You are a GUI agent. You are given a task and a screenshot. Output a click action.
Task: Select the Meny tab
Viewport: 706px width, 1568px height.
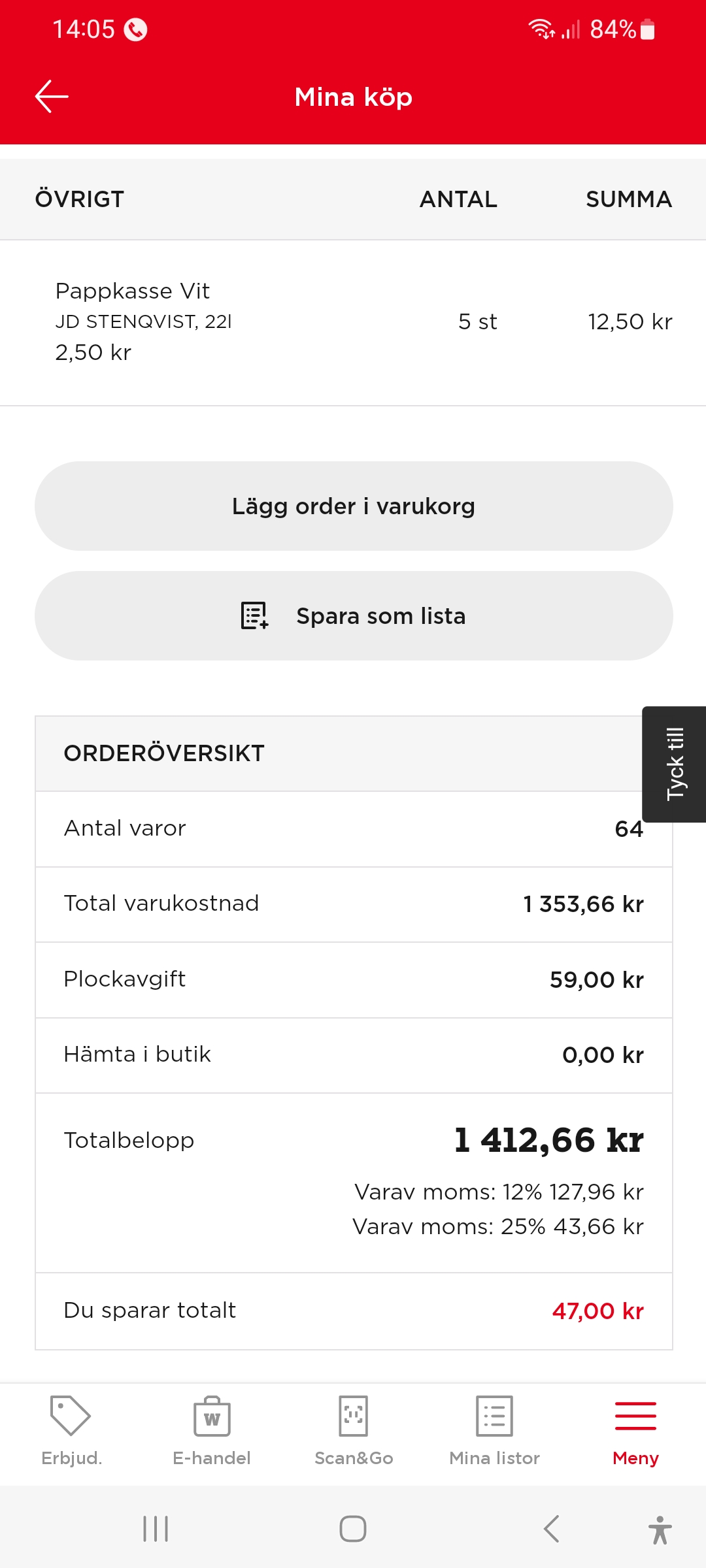point(635,1431)
